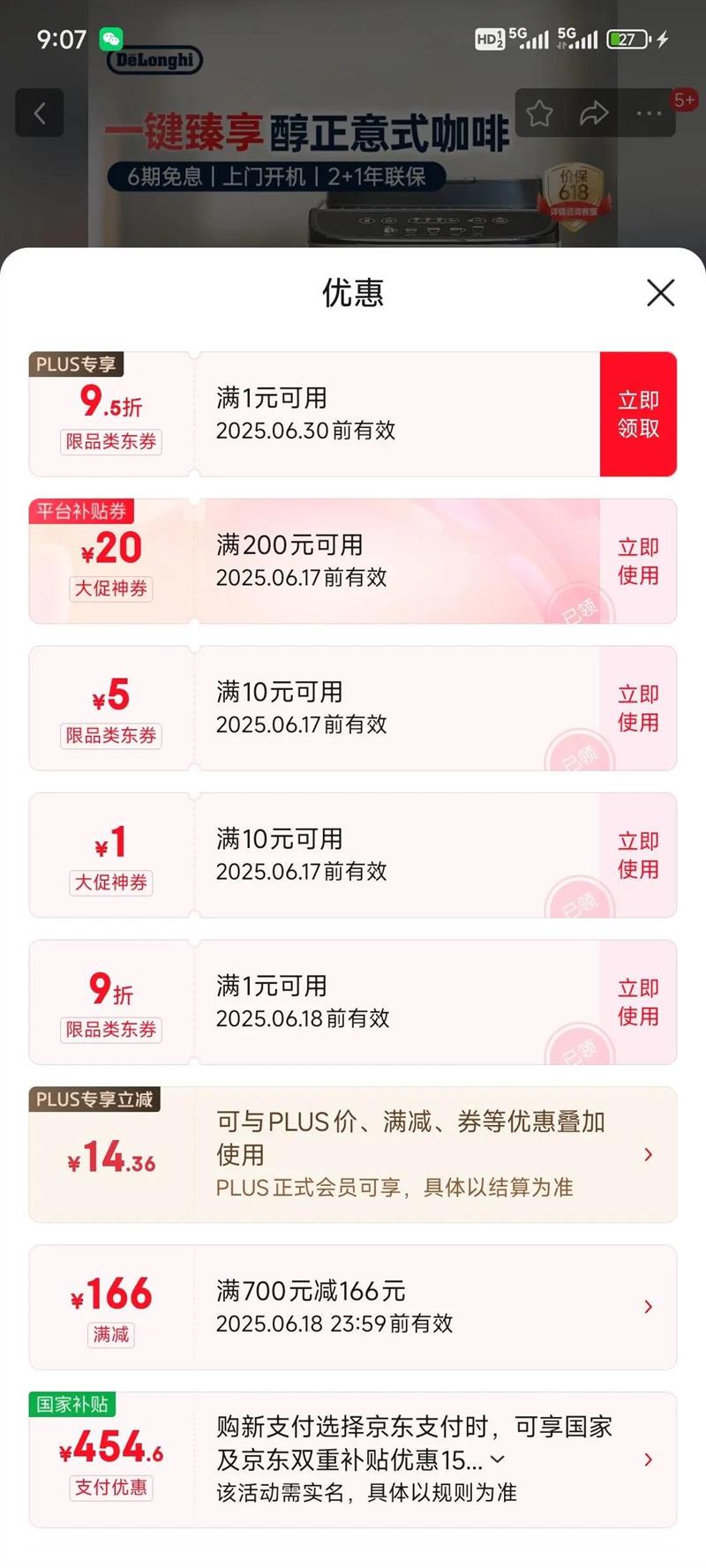This screenshot has height=1568, width=706.
Task: Open the 满700元减166元 promotion
Action: 648,1307
